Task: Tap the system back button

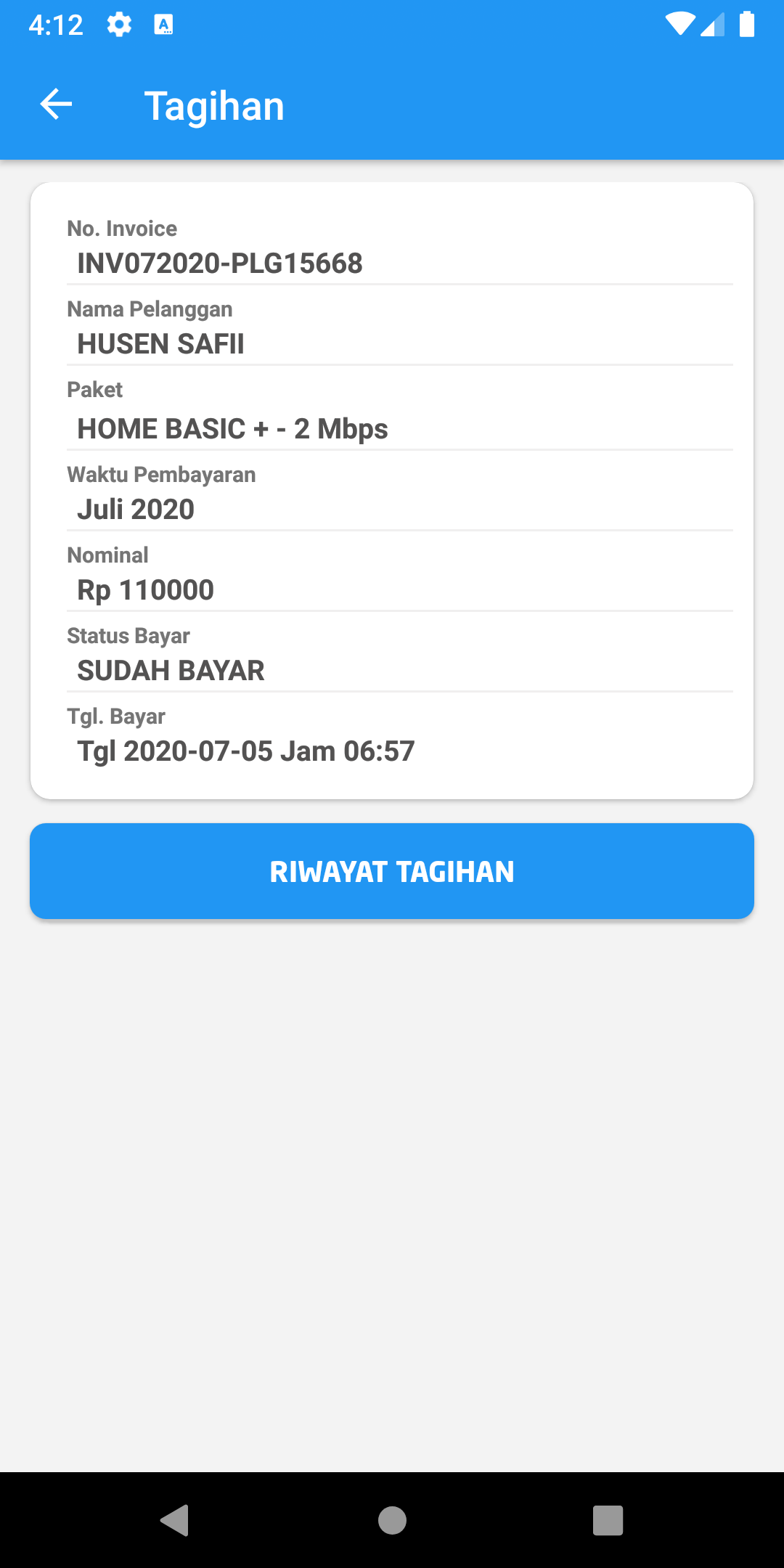Action: 175,1520
